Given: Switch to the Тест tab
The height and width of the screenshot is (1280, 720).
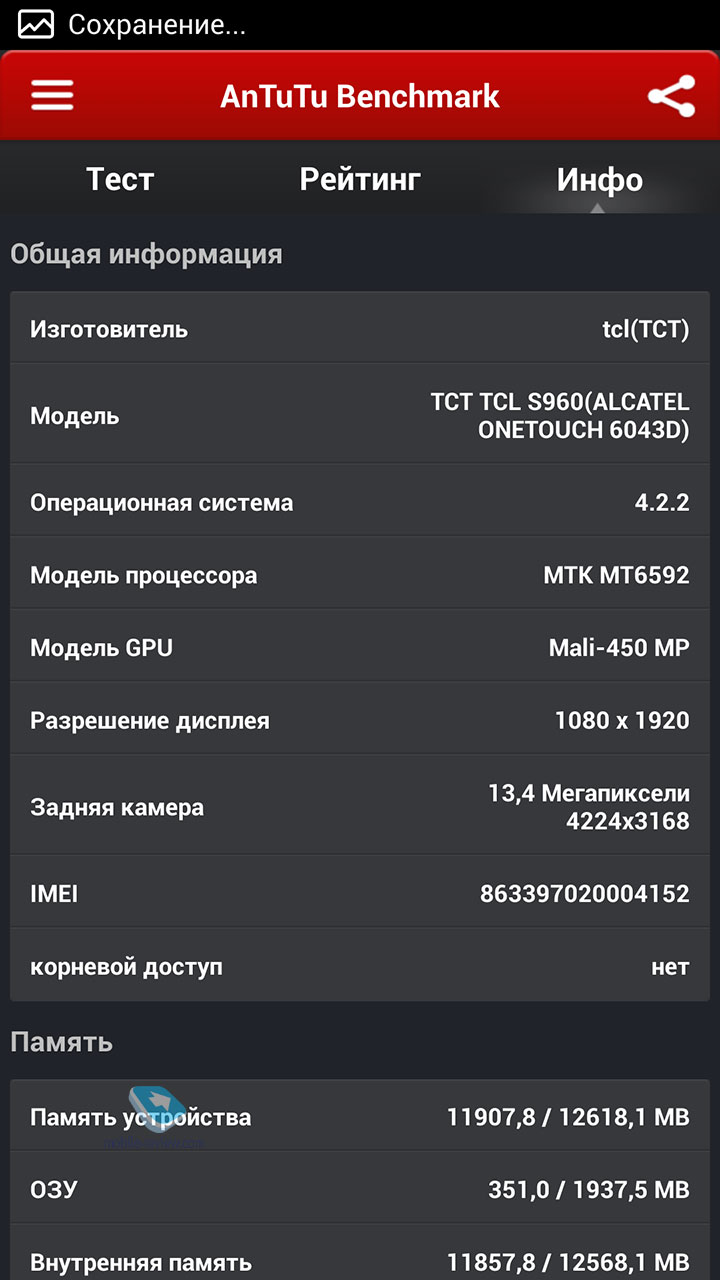Looking at the screenshot, I should (120, 179).
